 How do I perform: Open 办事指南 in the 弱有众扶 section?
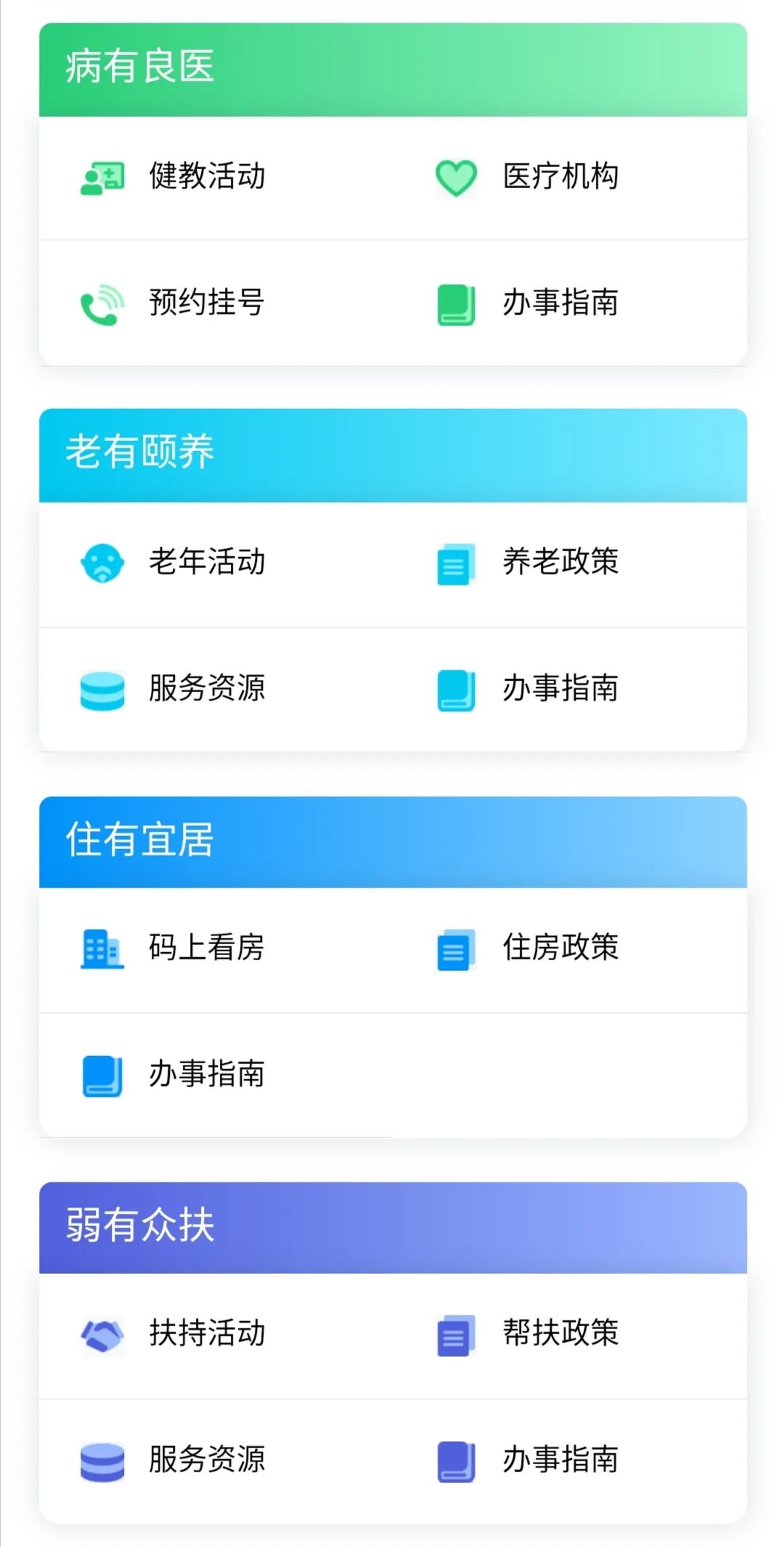tap(560, 1459)
